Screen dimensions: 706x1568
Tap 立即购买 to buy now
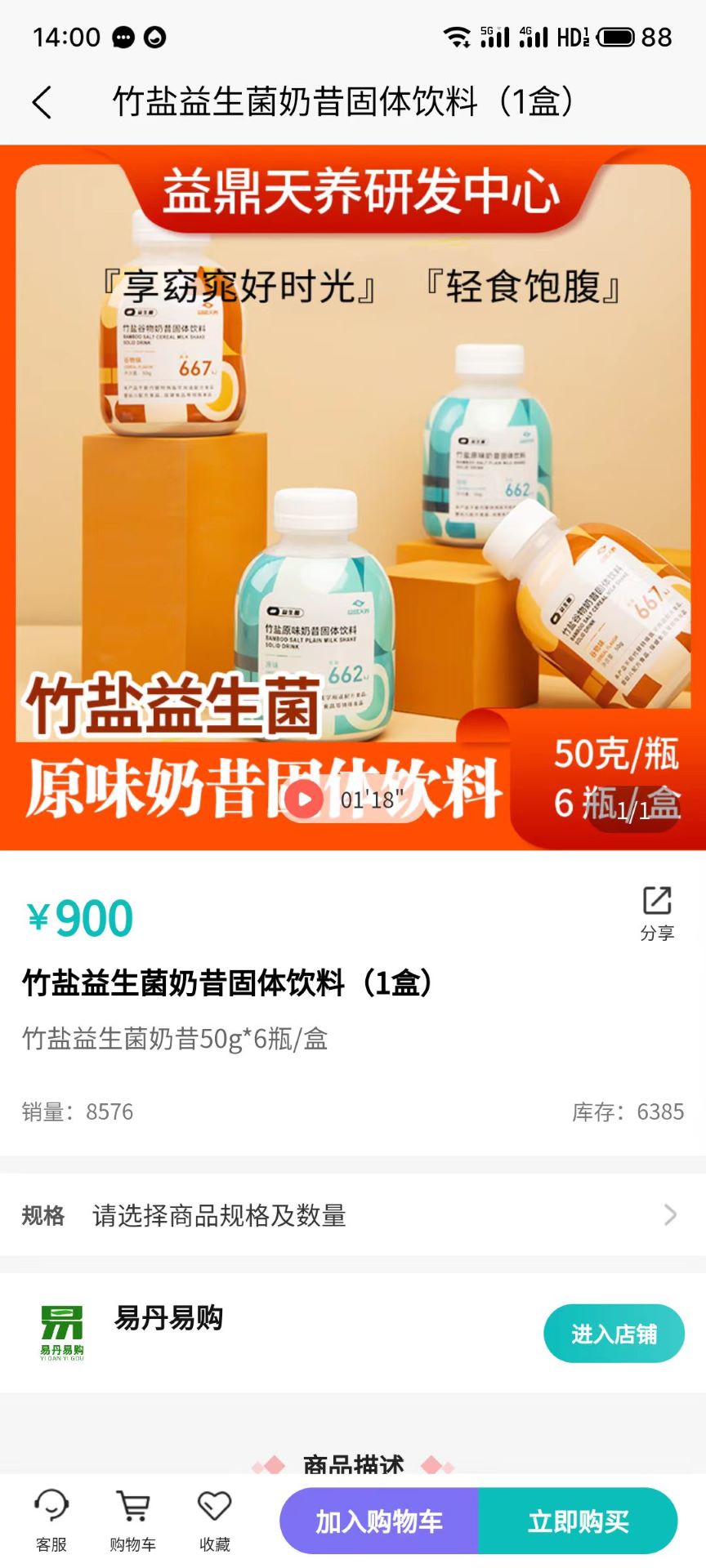click(578, 1520)
